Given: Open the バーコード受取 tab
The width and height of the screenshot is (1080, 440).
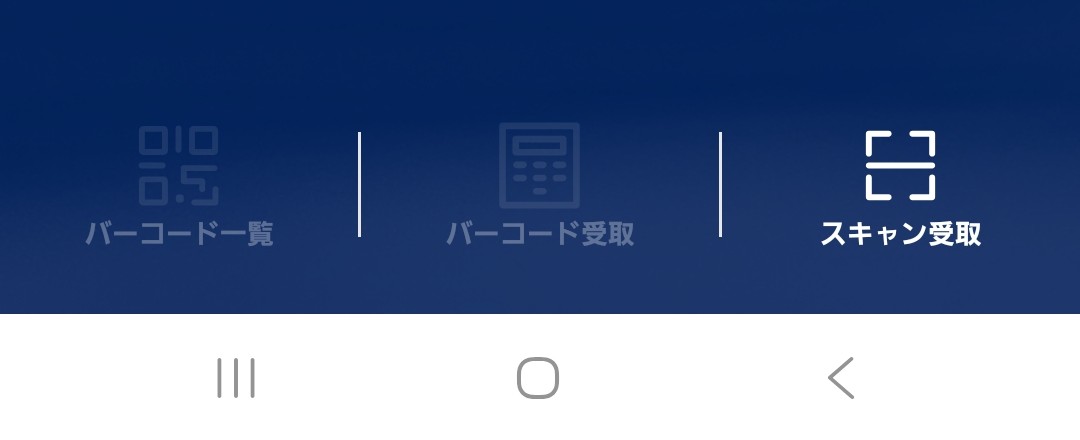Looking at the screenshot, I should click(540, 187).
